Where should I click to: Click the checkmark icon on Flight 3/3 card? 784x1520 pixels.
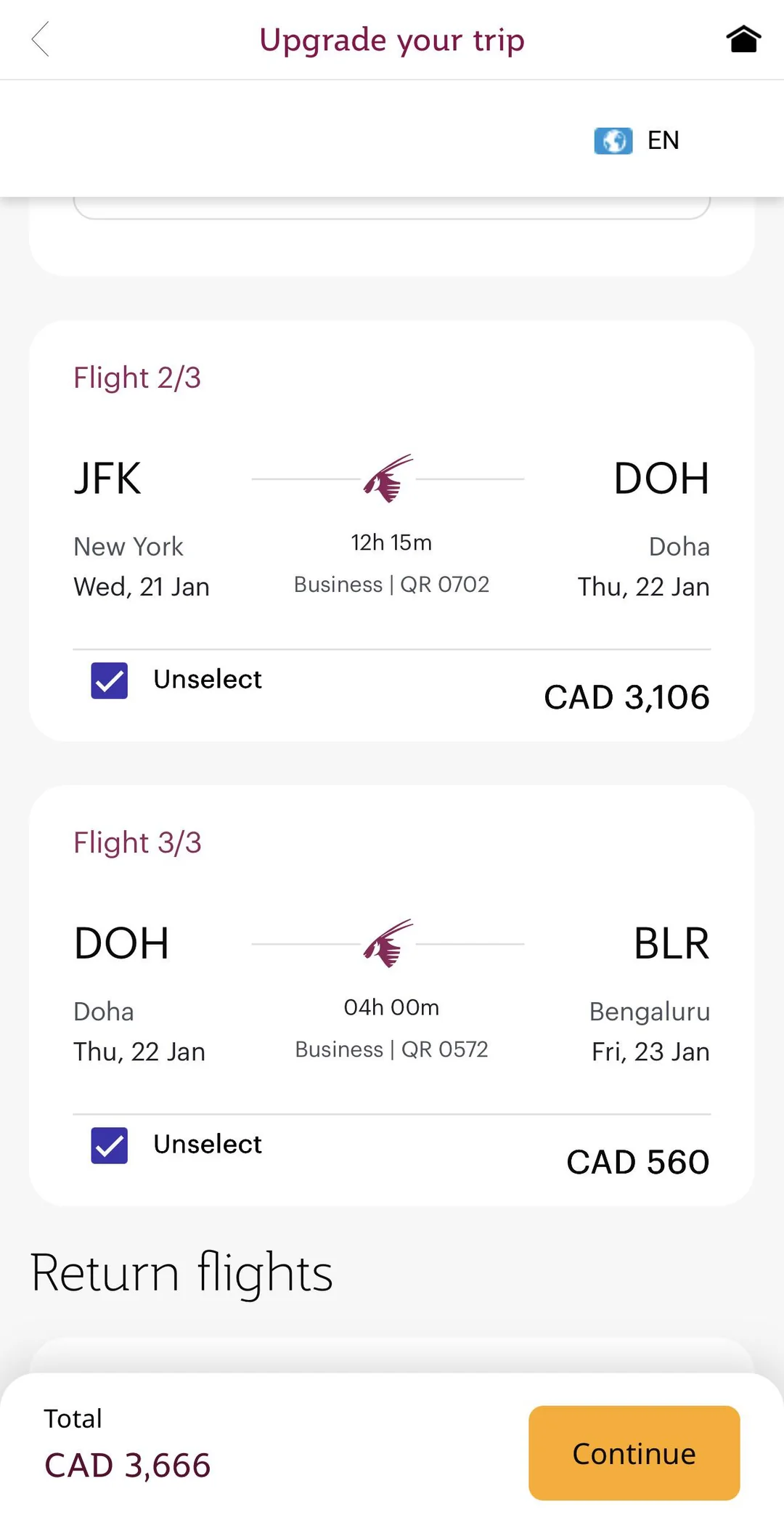tap(109, 1145)
